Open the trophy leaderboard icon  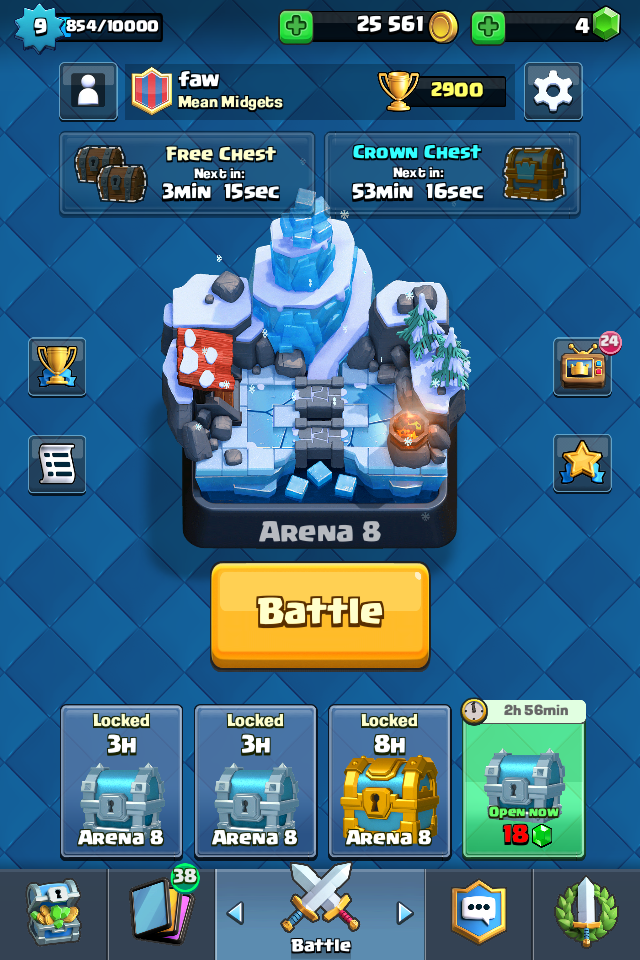click(57, 366)
